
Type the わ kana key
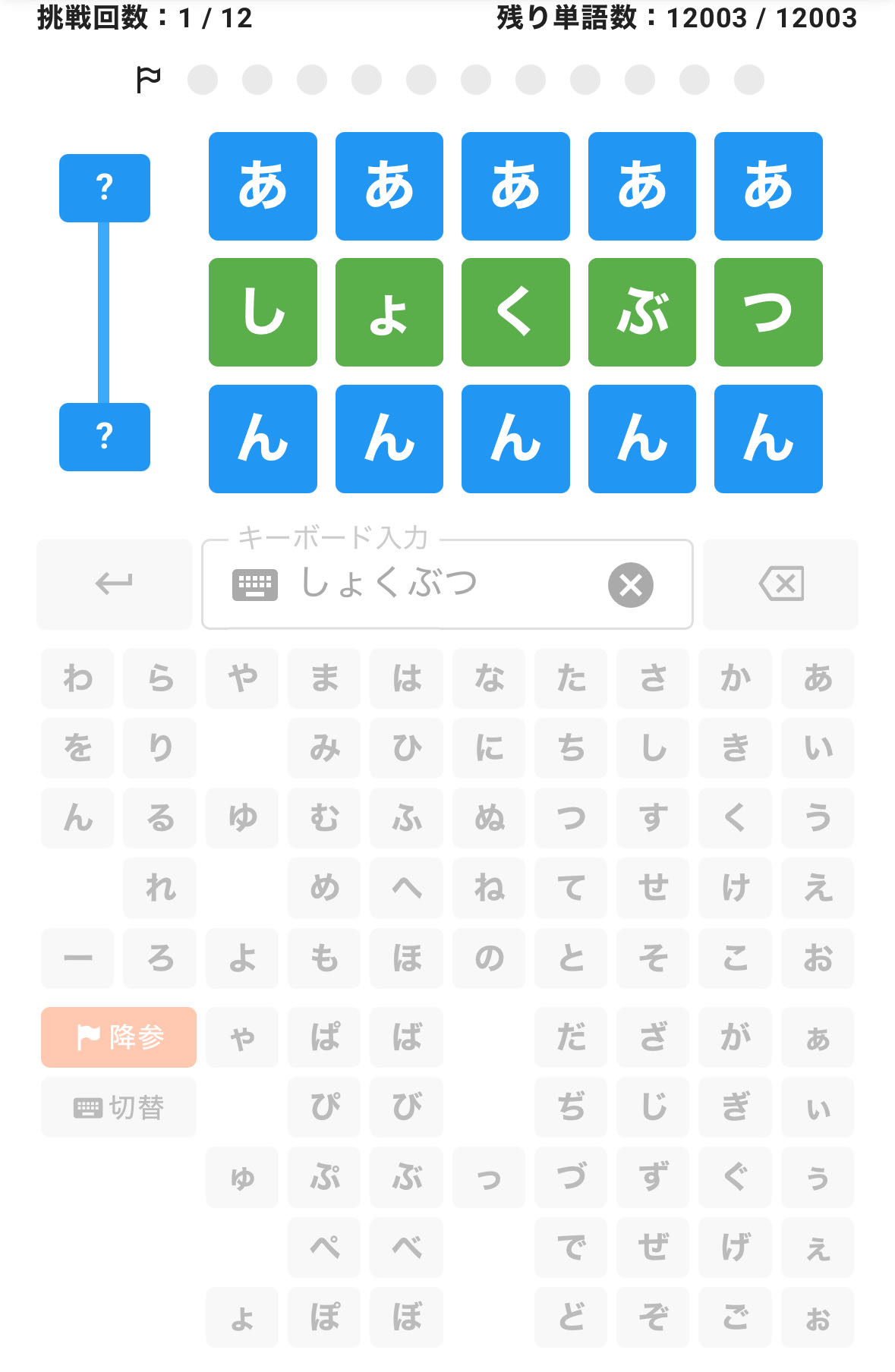77,678
